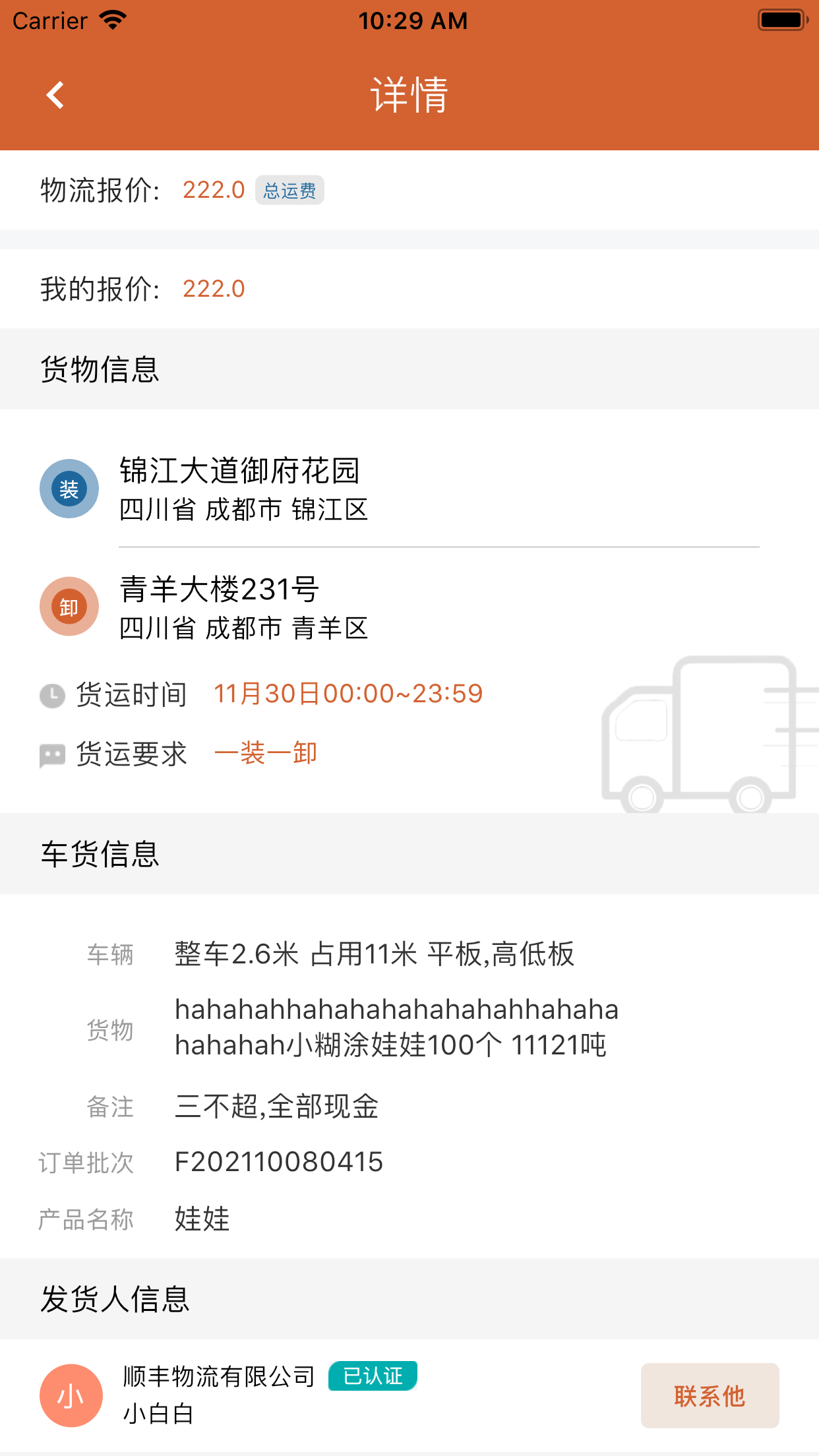The height and width of the screenshot is (1456, 819).
Task: Go back from the 详情 page
Action: coord(55,95)
